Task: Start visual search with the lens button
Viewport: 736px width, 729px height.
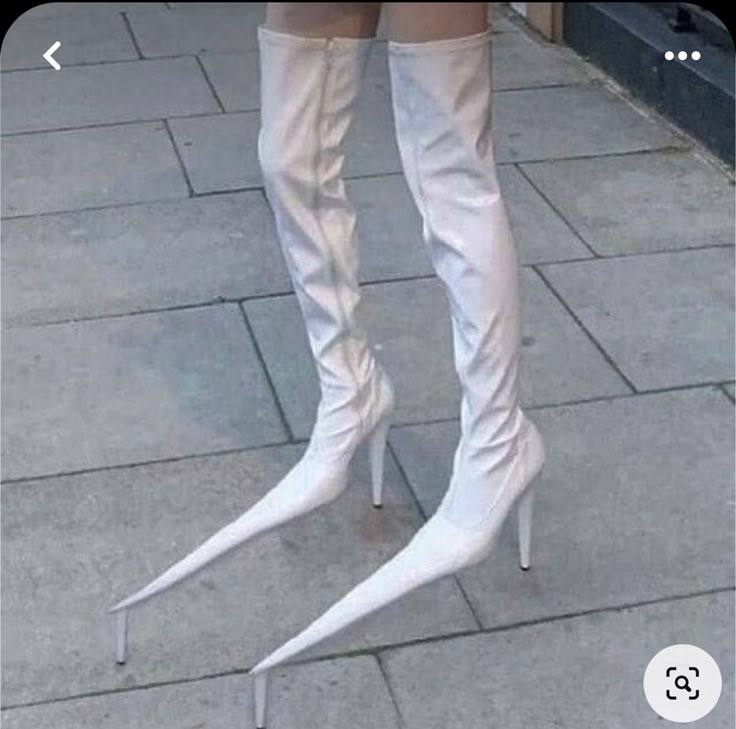Action: point(682,683)
